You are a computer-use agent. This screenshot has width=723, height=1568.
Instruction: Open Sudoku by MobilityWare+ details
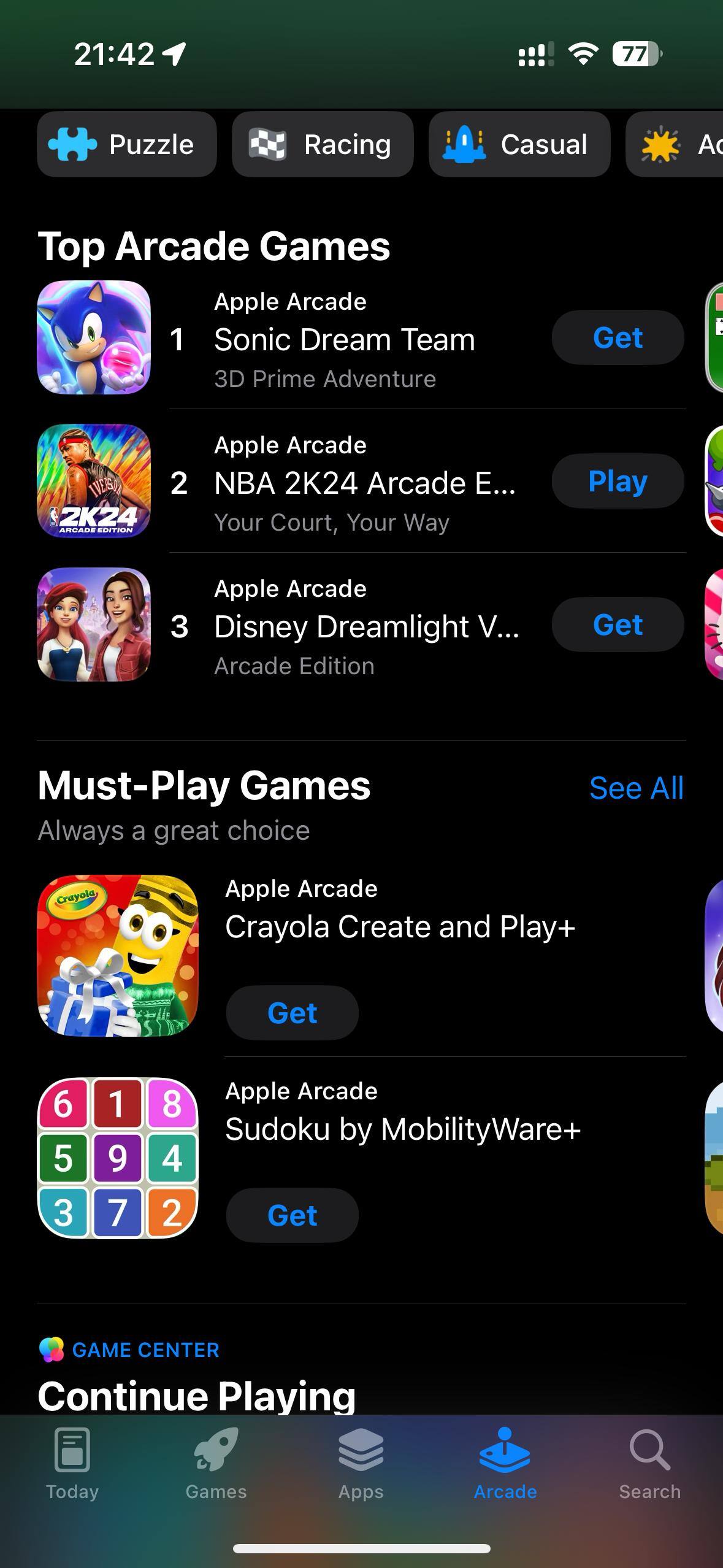click(402, 1129)
